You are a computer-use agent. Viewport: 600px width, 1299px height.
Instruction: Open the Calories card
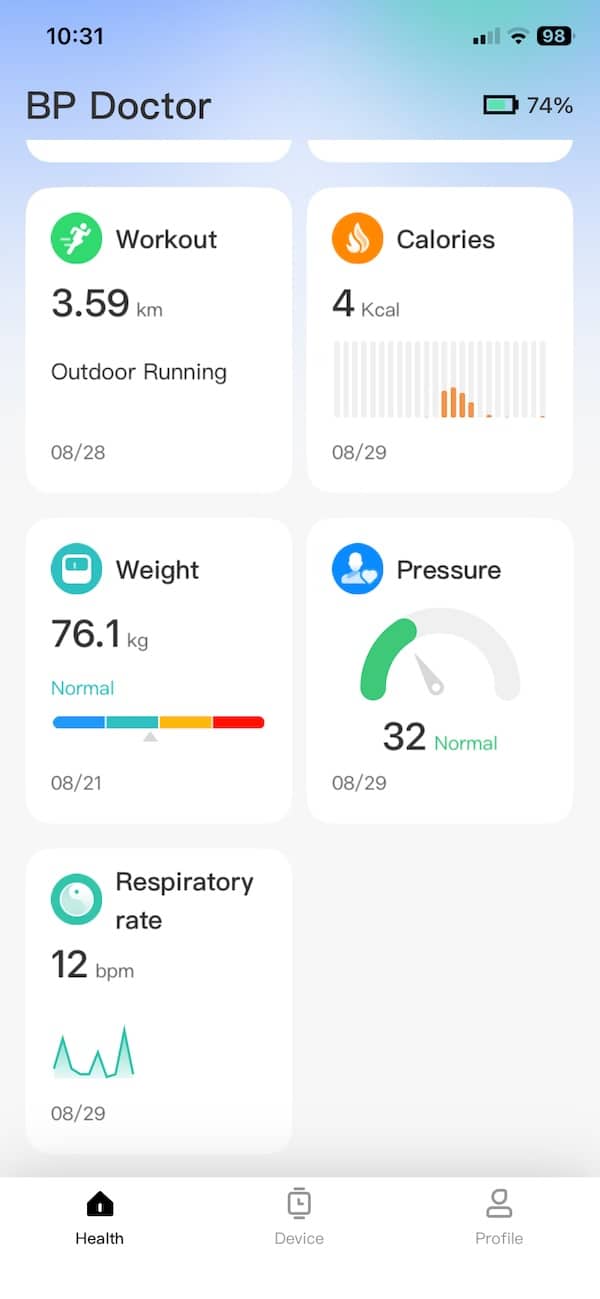point(440,340)
